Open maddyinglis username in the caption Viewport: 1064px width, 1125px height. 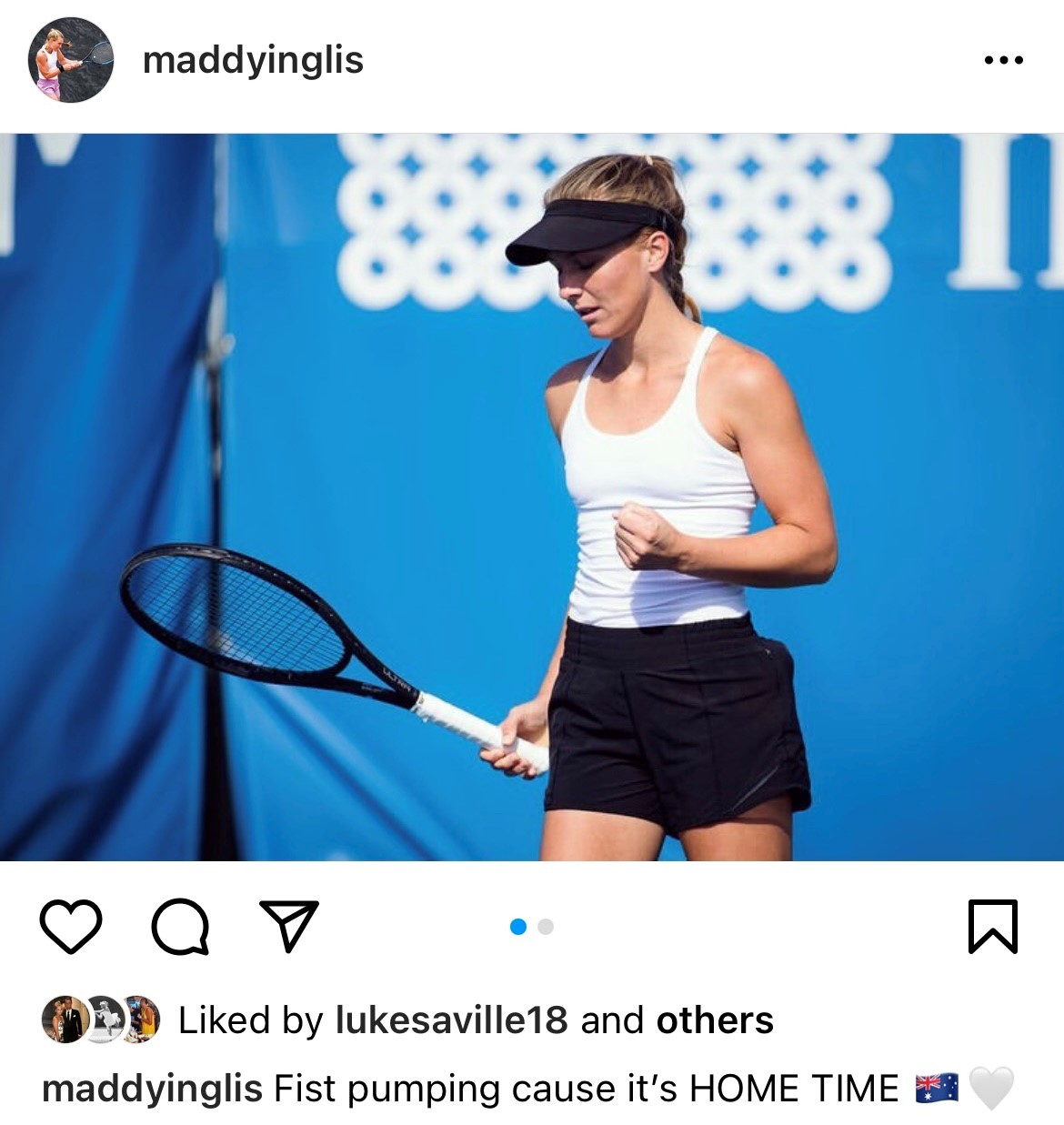(x=152, y=1089)
